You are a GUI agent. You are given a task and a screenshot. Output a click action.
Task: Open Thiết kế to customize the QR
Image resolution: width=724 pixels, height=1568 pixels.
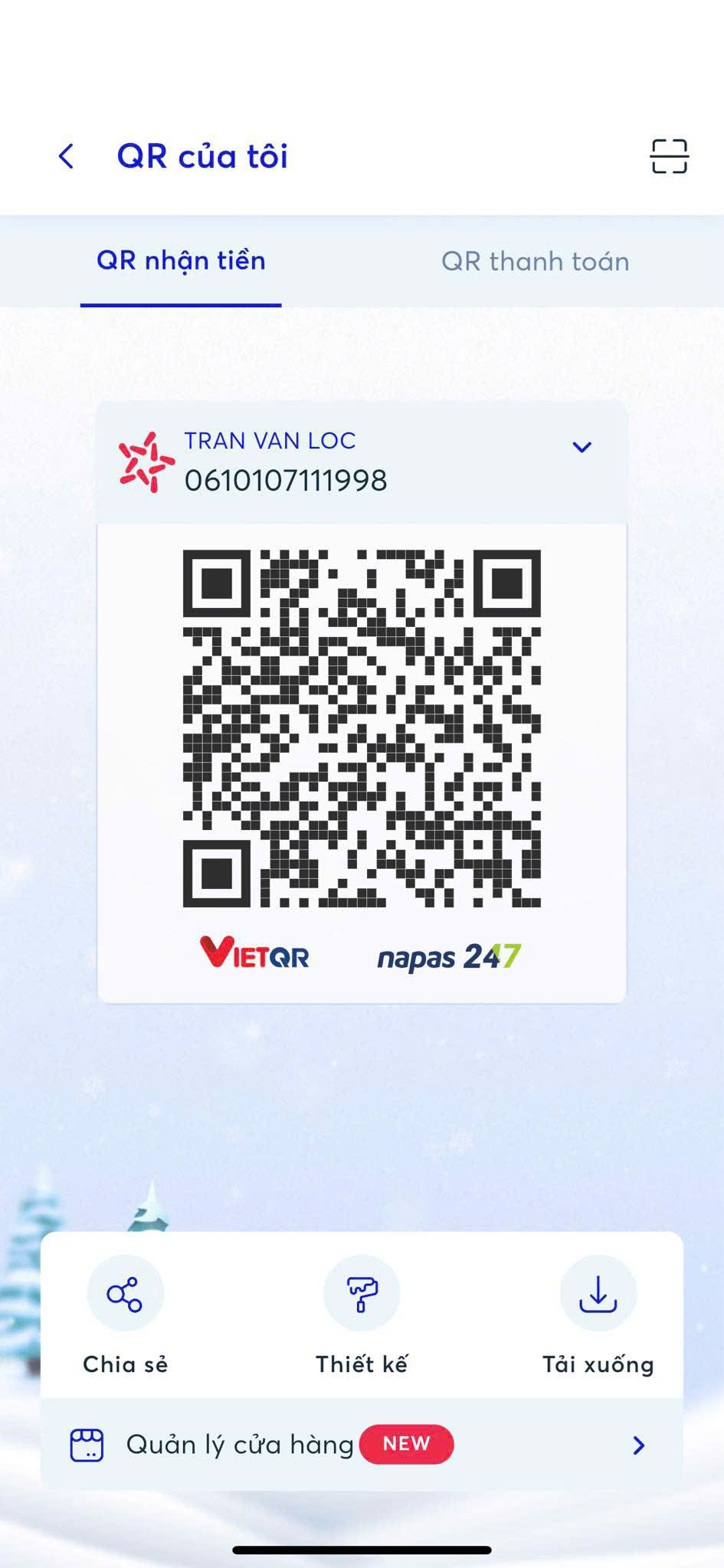pos(362,1315)
